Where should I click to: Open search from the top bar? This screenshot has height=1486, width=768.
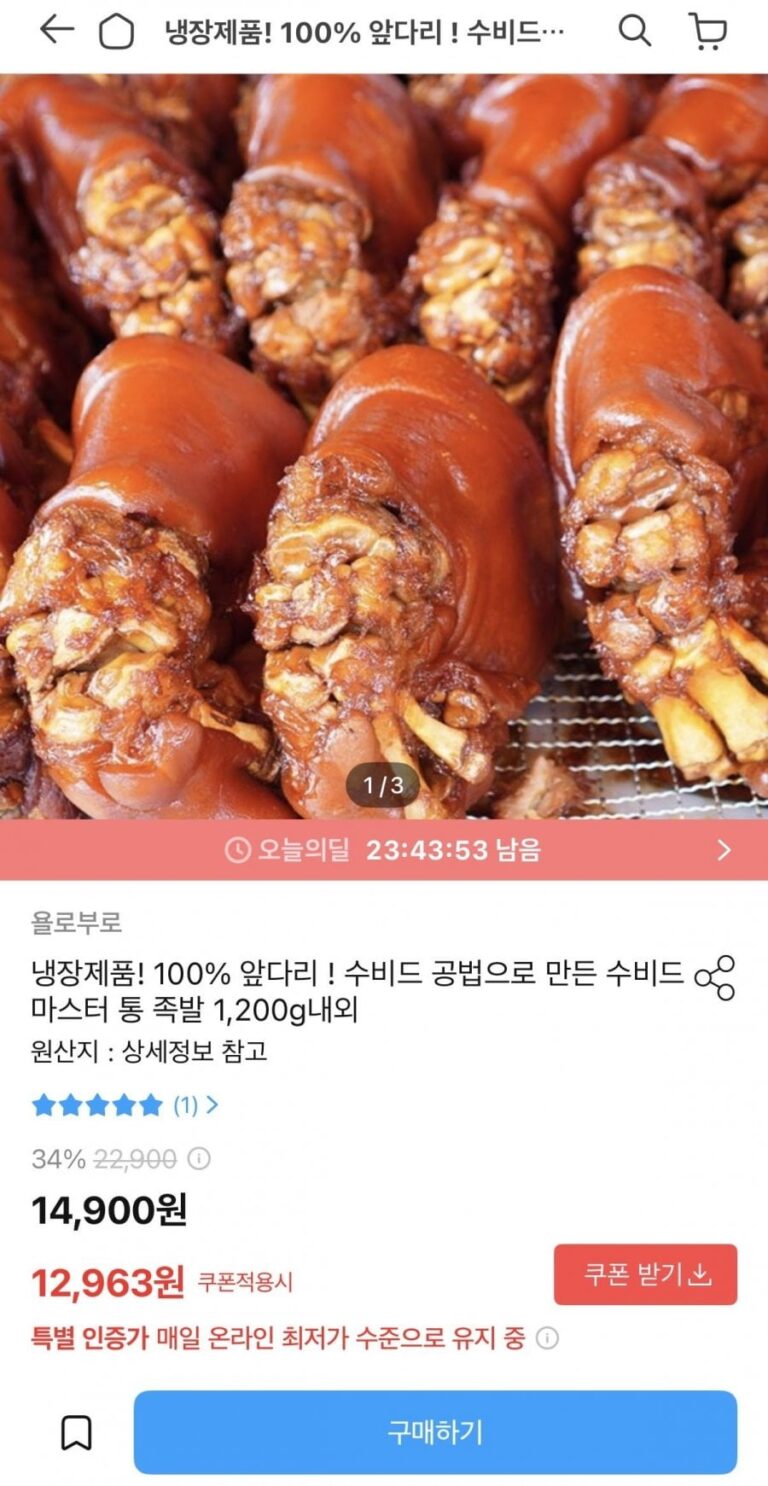(634, 31)
